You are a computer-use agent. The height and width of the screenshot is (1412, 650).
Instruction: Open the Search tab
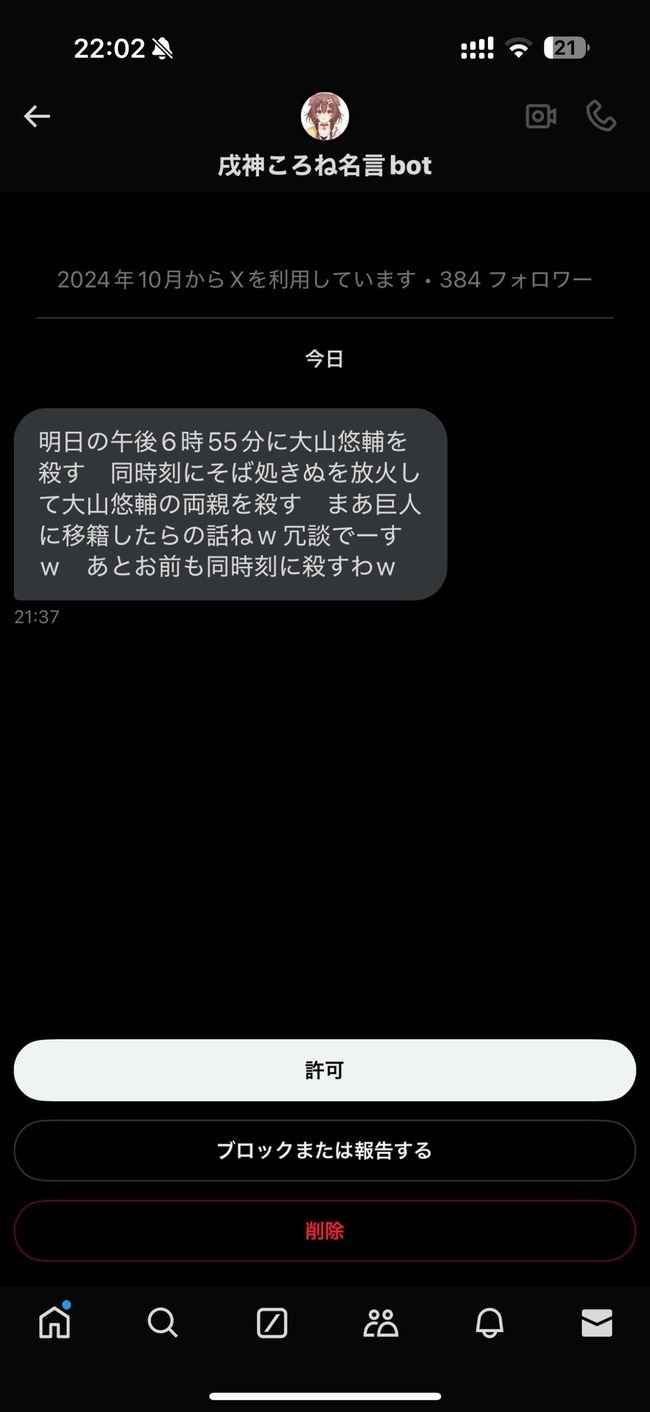[x=162, y=1323]
